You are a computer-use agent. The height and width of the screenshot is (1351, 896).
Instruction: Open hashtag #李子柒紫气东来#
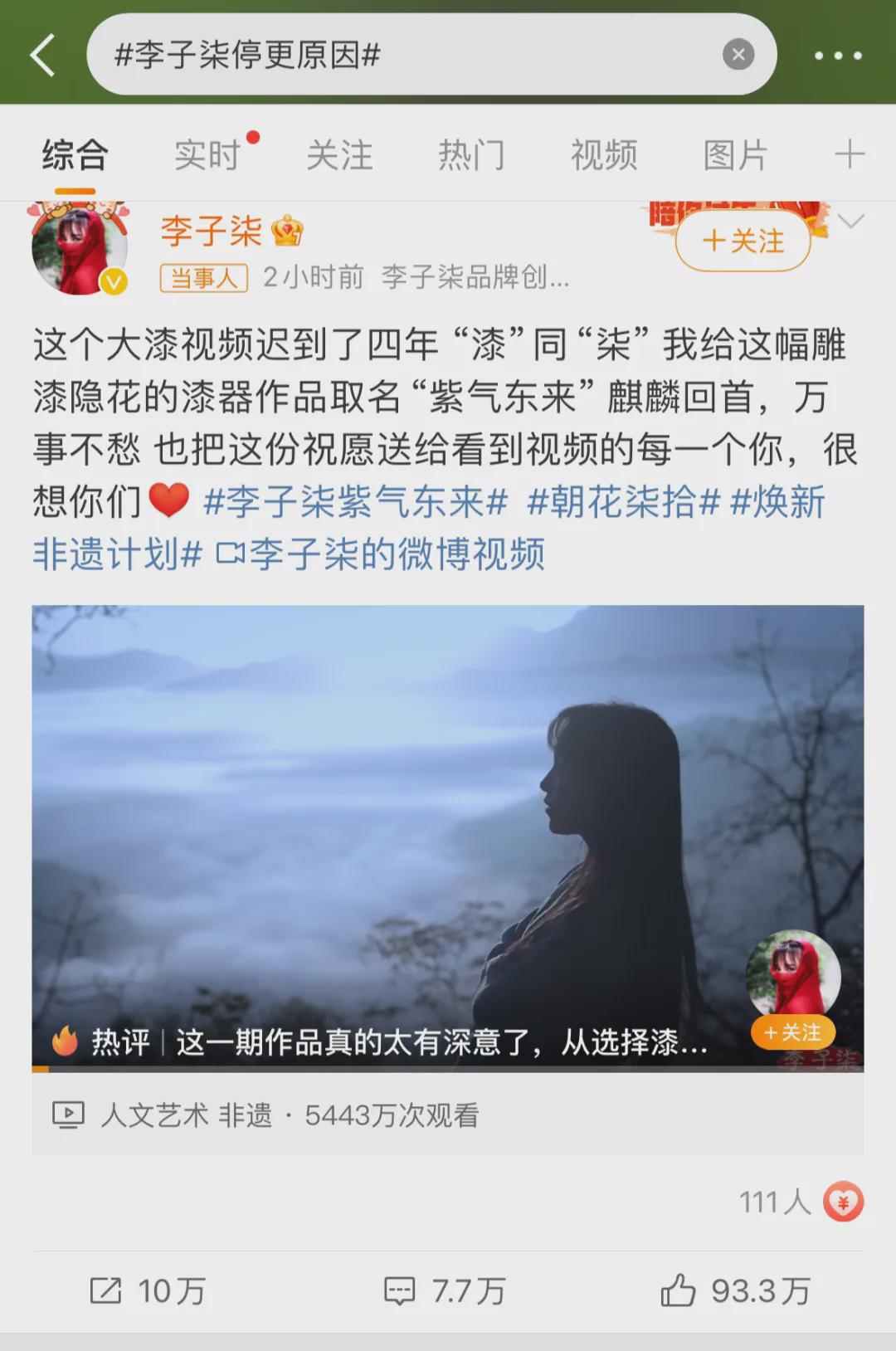pos(355,502)
